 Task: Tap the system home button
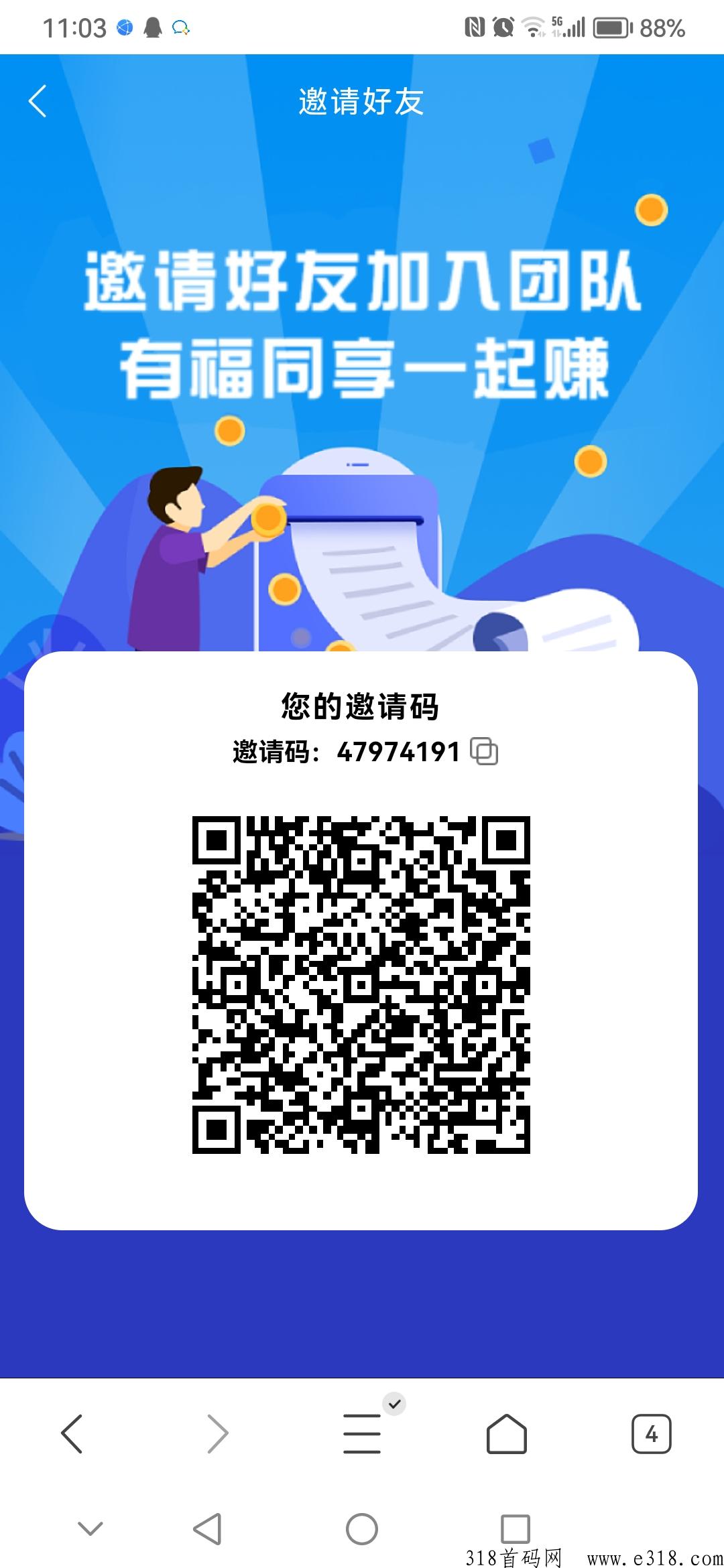[x=362, y=1529]
